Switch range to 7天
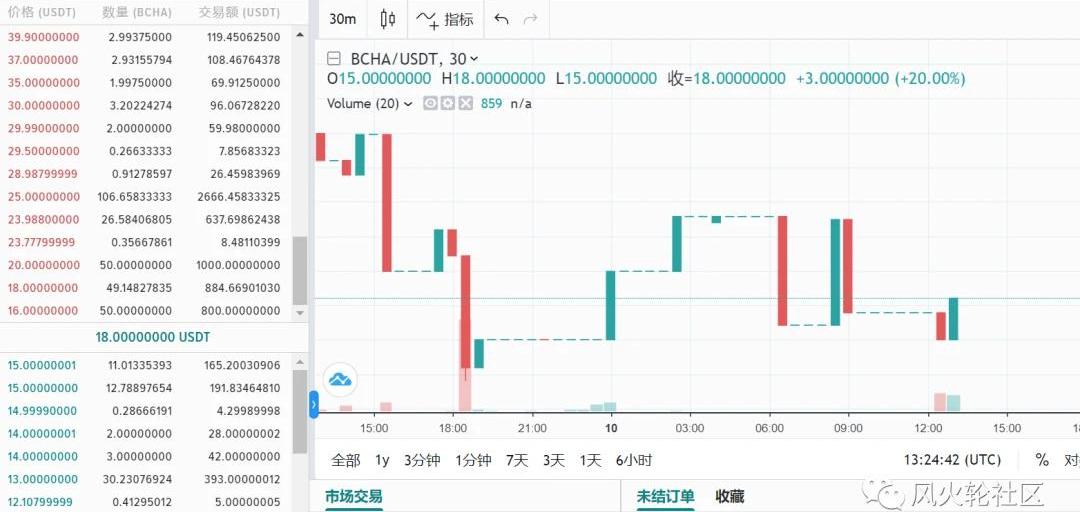 516,460
